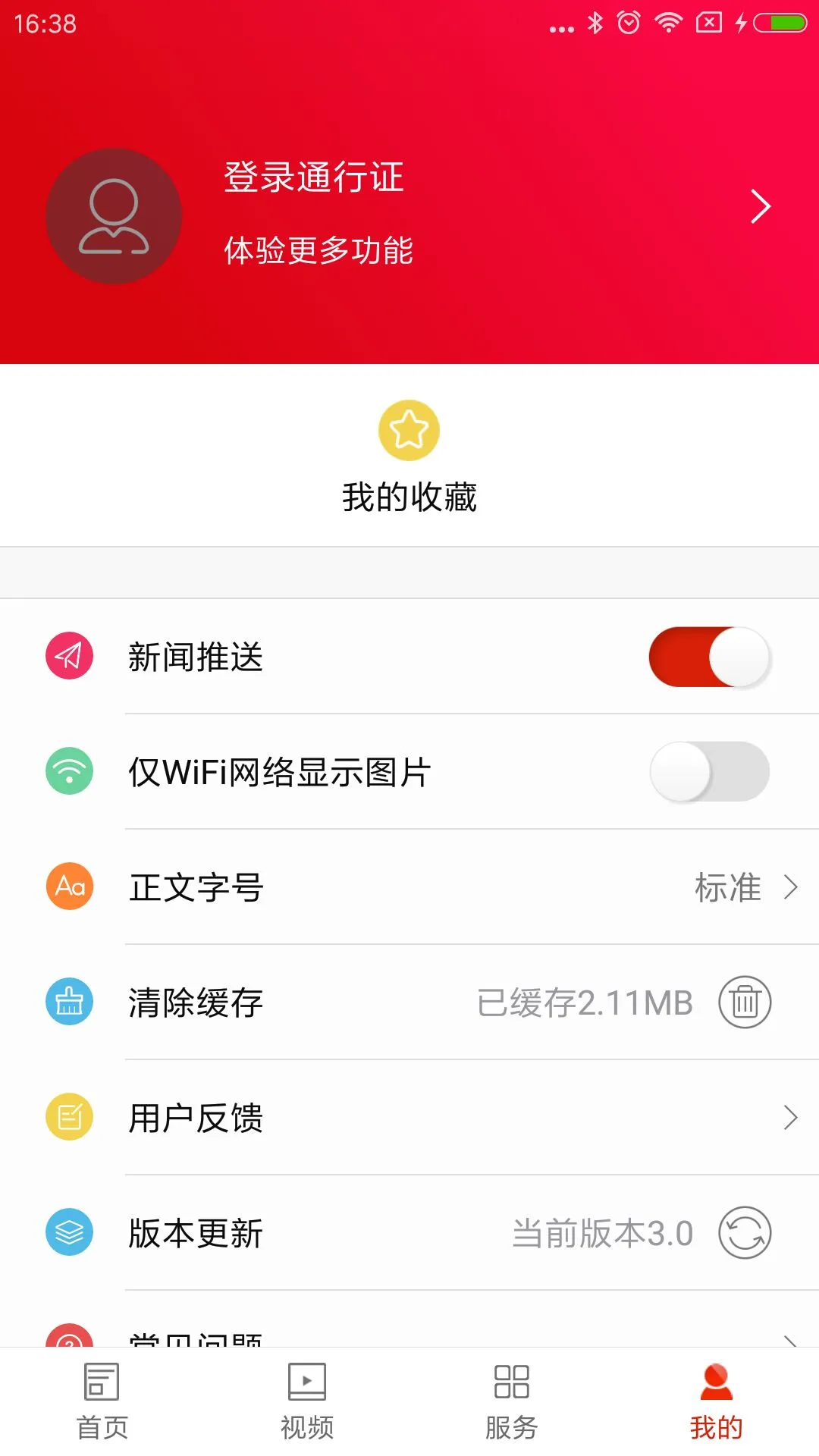Viewport: 819px width, 1456px height.
Task: Go to 首页 from the bottom bar
Action: click(102, 1403)
